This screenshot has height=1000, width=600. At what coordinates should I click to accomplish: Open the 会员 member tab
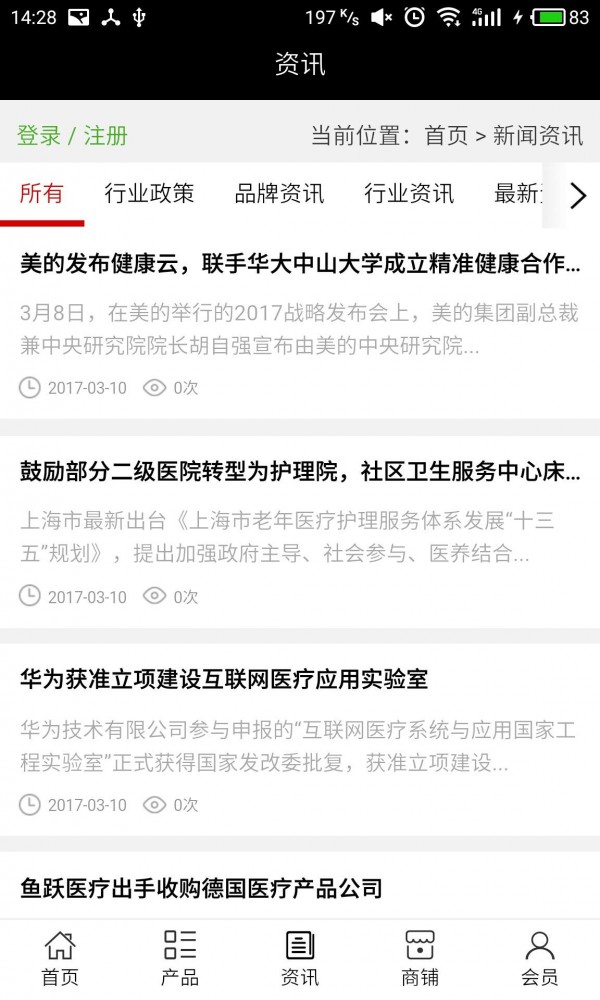[x=540, y=958]
